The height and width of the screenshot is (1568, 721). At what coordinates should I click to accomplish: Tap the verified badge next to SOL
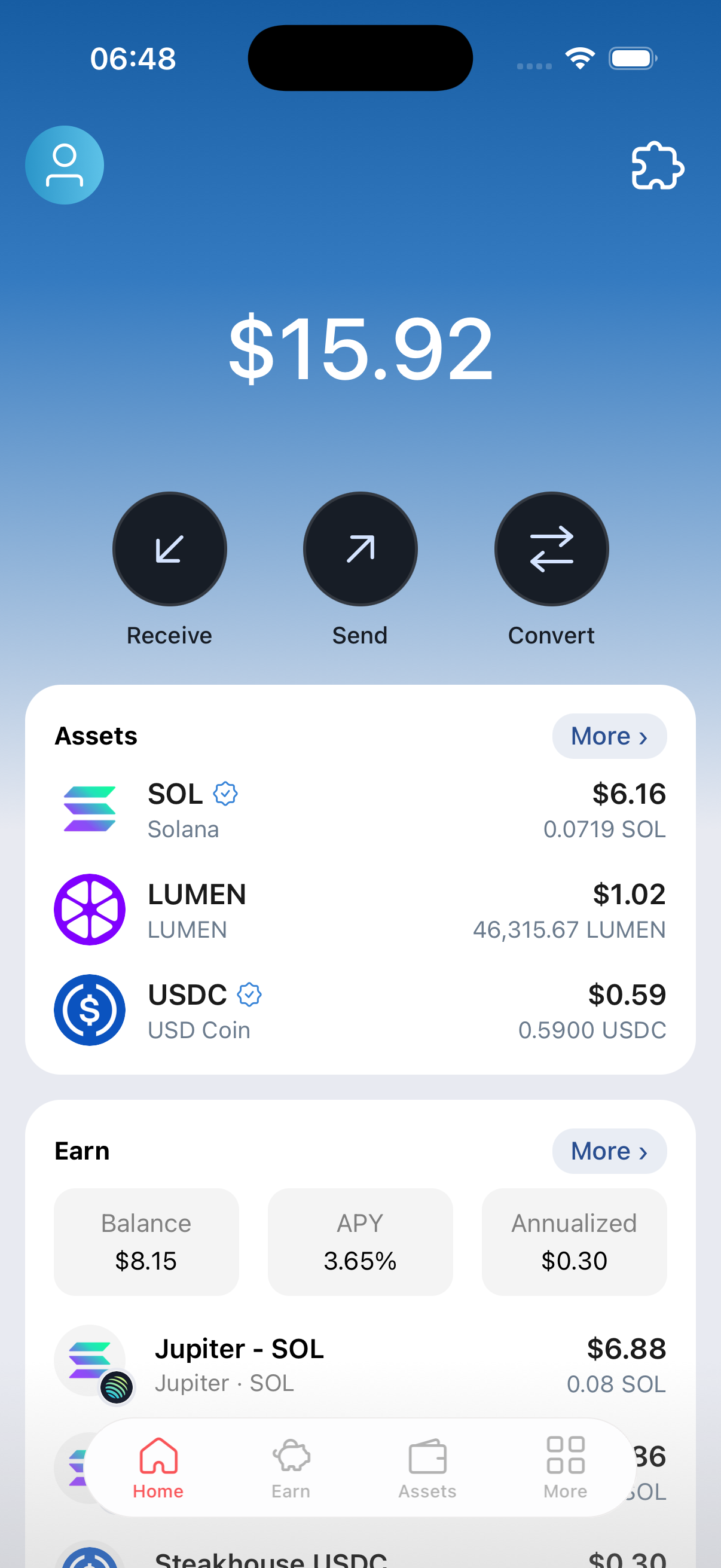(x=226, y=794)
